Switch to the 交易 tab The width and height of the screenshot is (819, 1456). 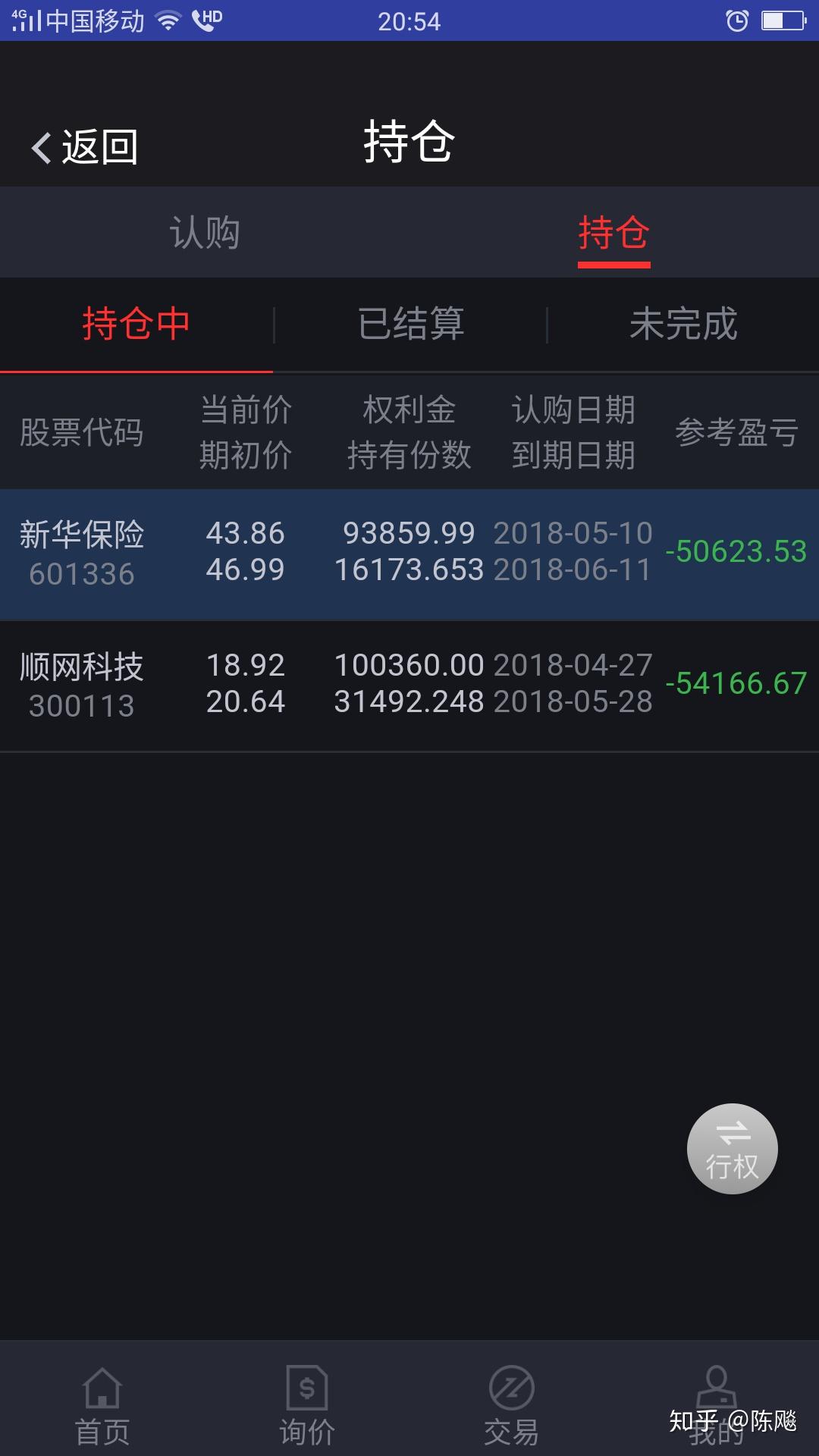click(512, 1407)
